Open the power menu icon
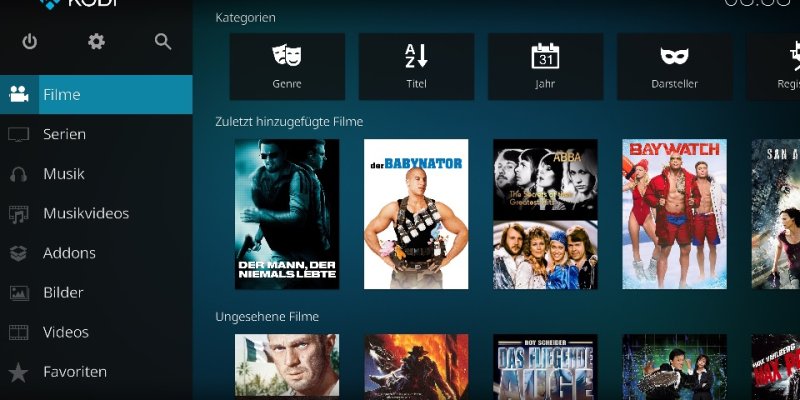This screenshot has height=400, width=800. tap(30, 42)
